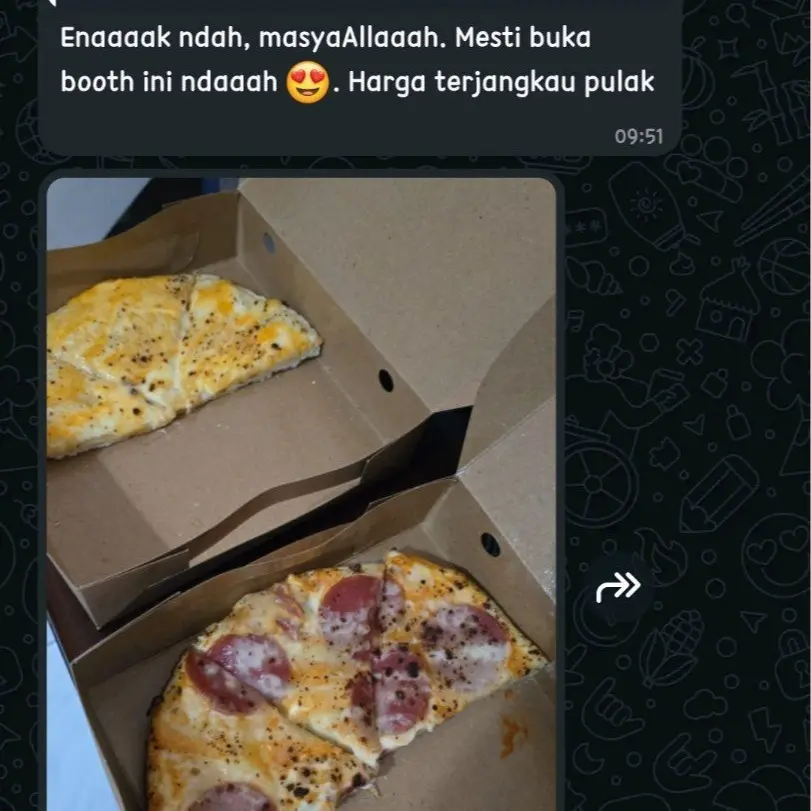Forward the pizza photo message
This screenshot has width=811, height=811.
[618, 588]
